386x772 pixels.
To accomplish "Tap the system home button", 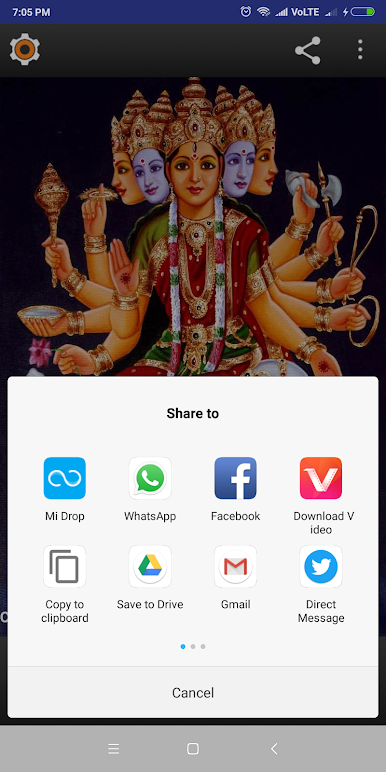I will click(x=193, y=749).
